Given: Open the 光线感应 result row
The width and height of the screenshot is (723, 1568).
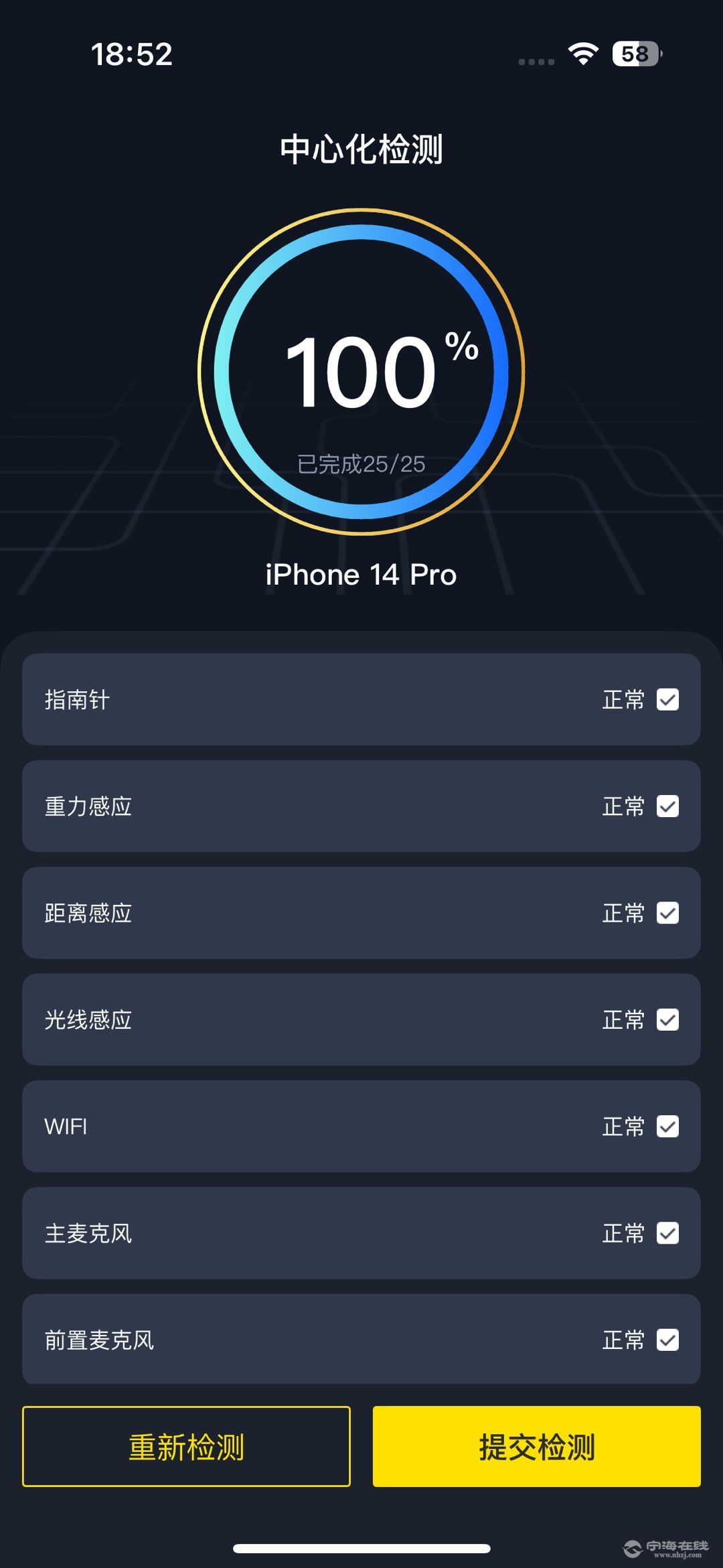Looking at the screenshot, I should pos(361,1019).
